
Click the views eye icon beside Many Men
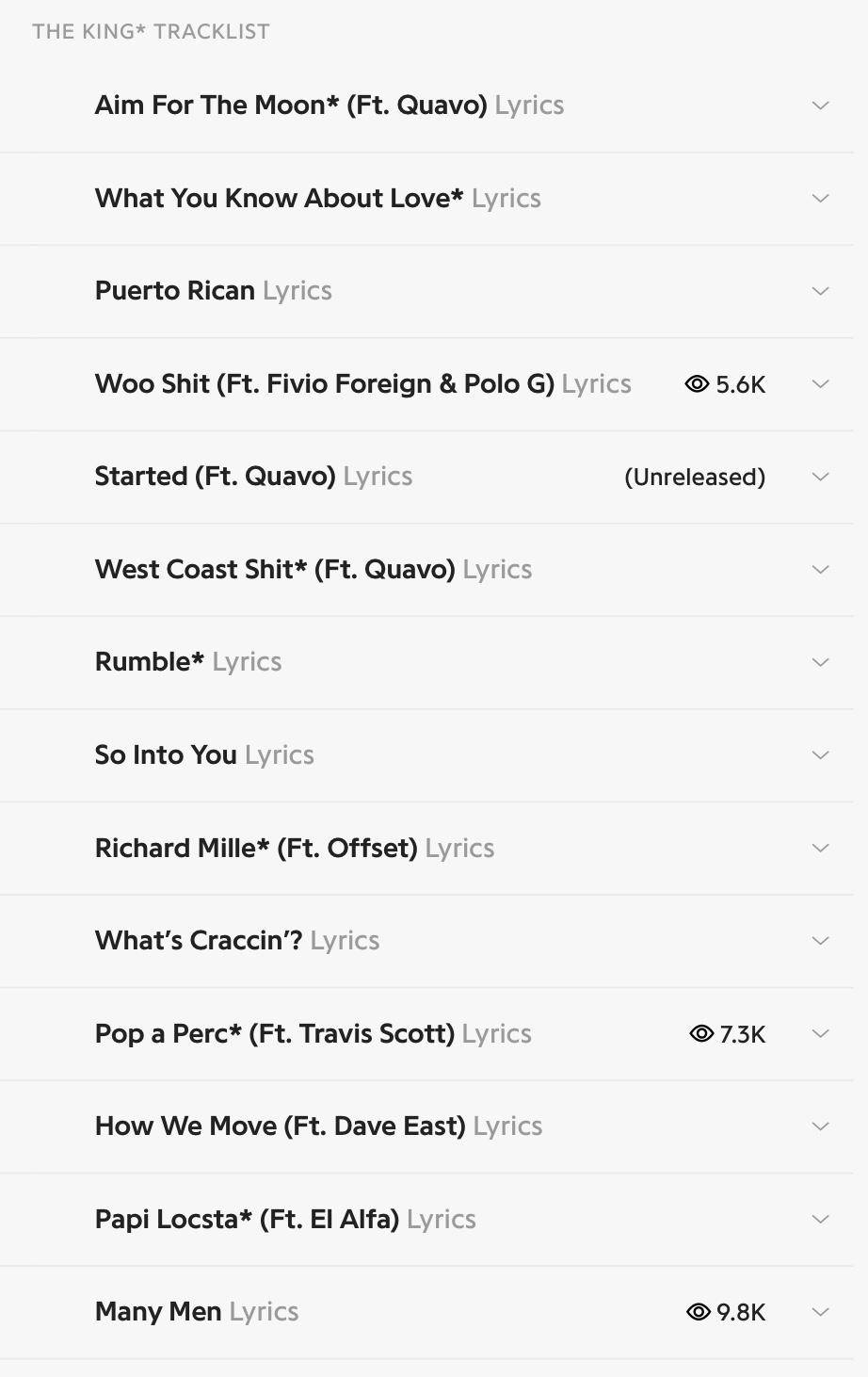(698, 1311)
